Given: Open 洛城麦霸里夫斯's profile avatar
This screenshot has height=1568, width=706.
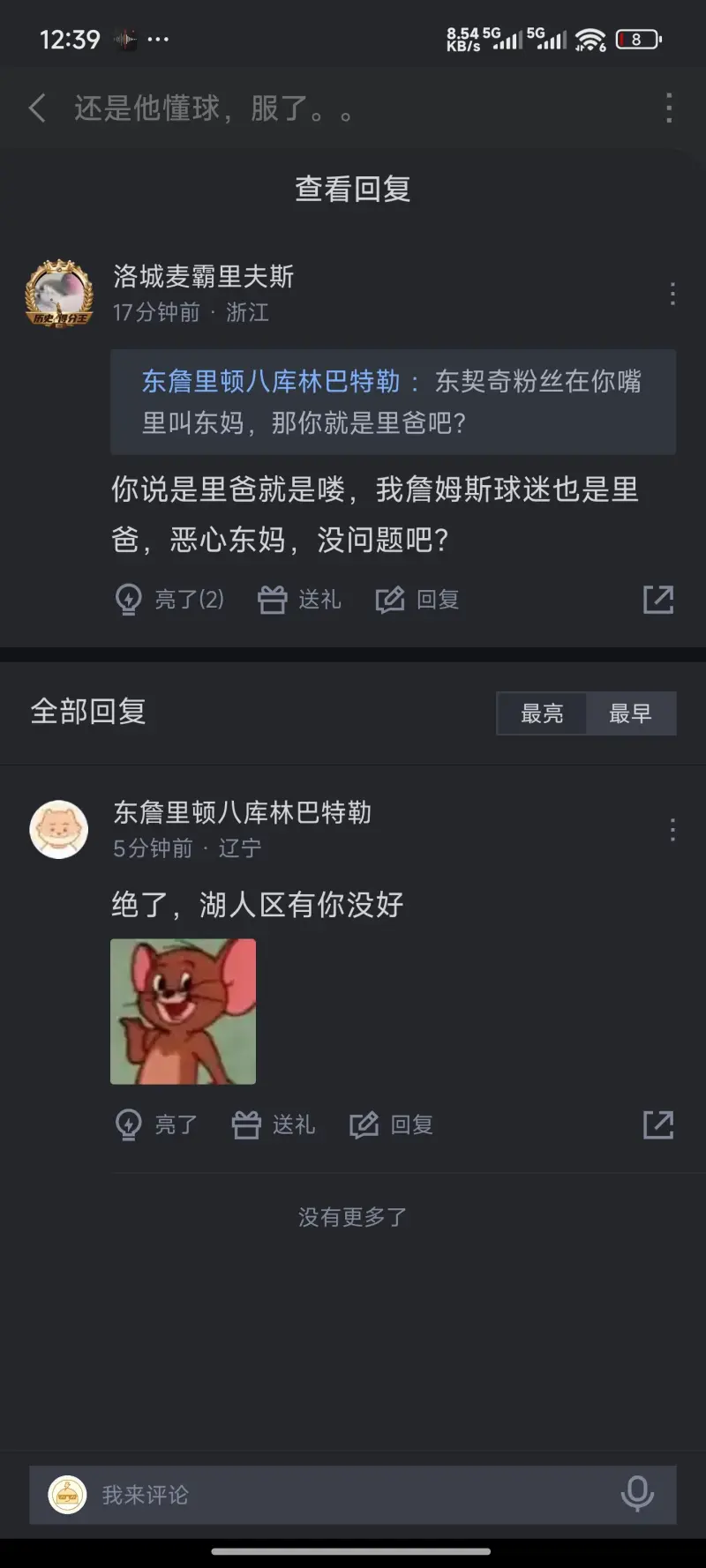Looking at the screenshot, I should pos(59,294).
